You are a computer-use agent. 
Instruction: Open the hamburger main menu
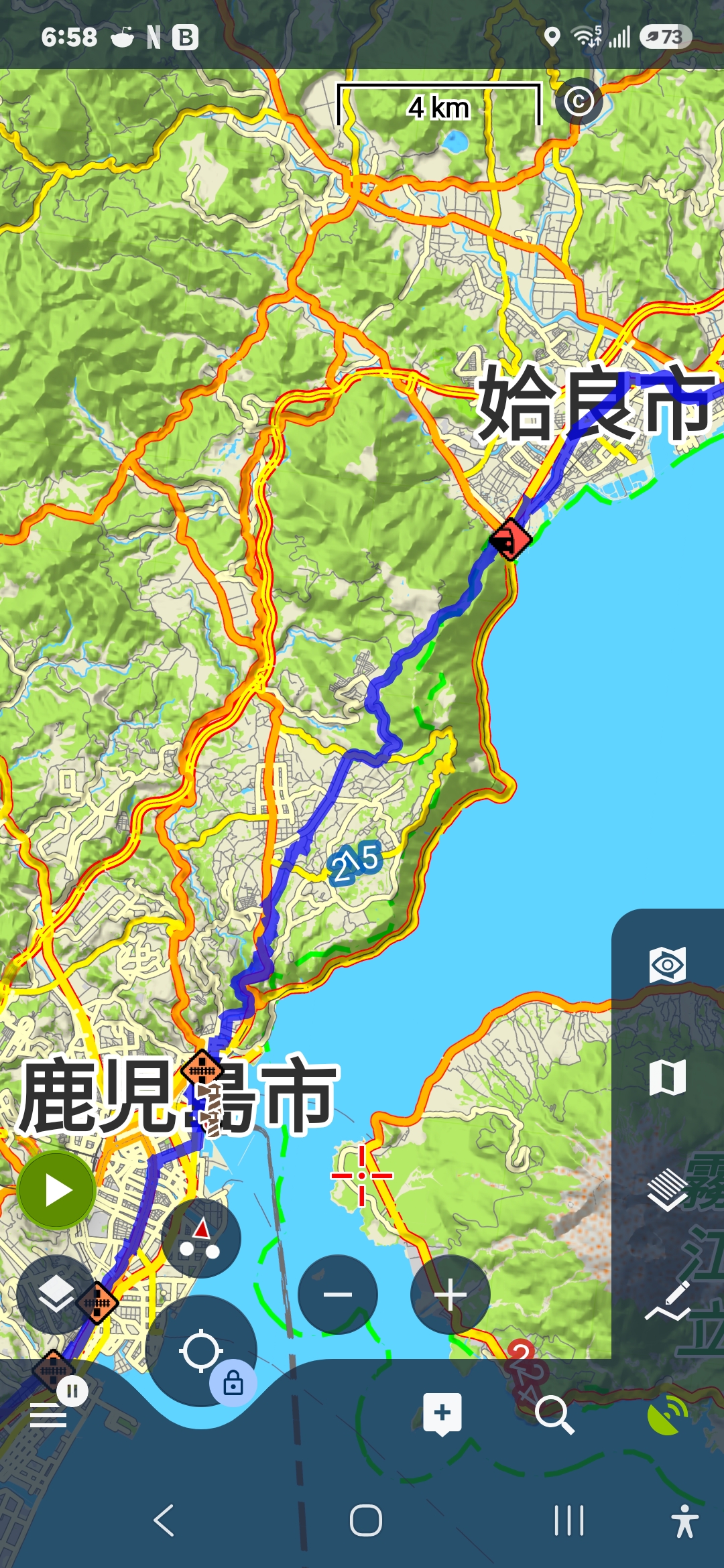point(48,1417)
